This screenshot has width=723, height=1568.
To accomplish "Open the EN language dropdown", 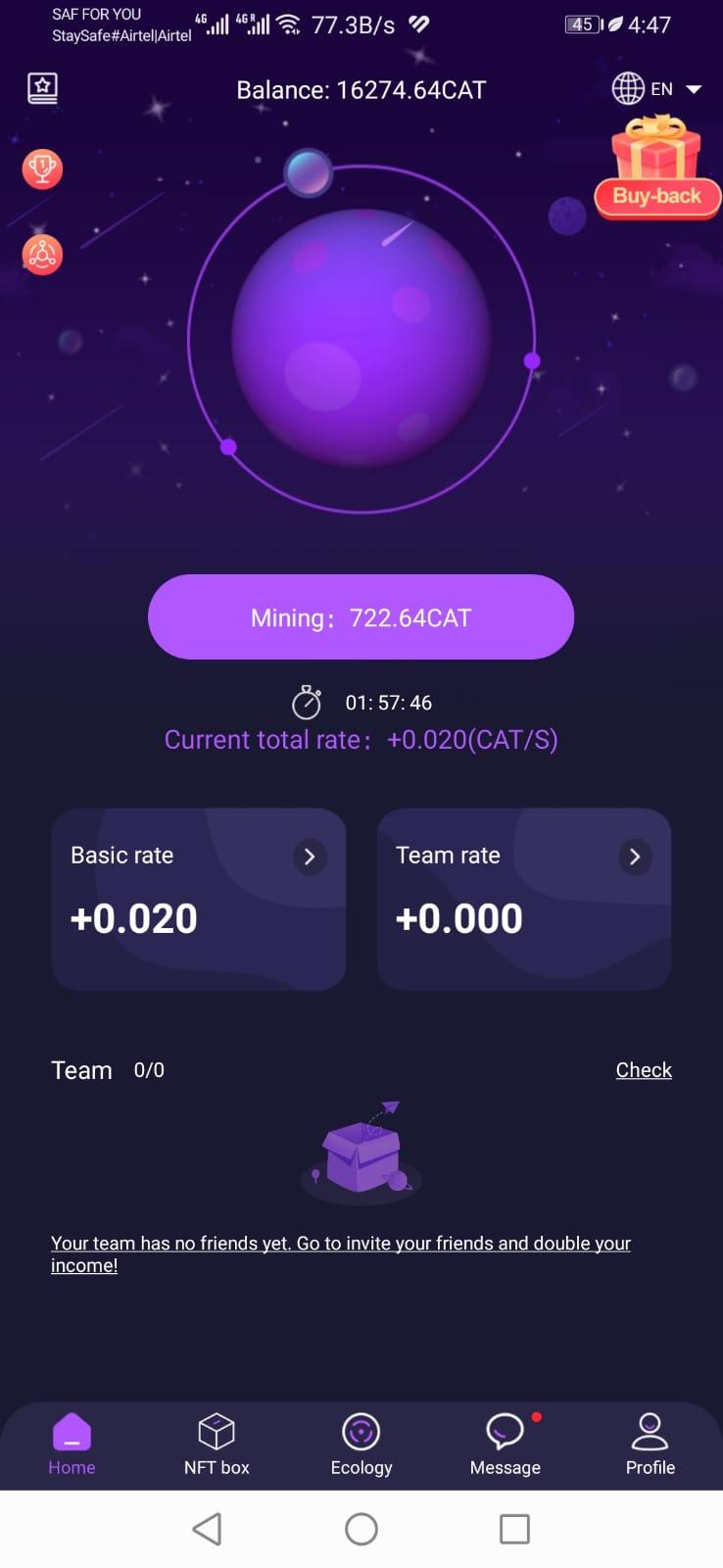I will point(657,89).
